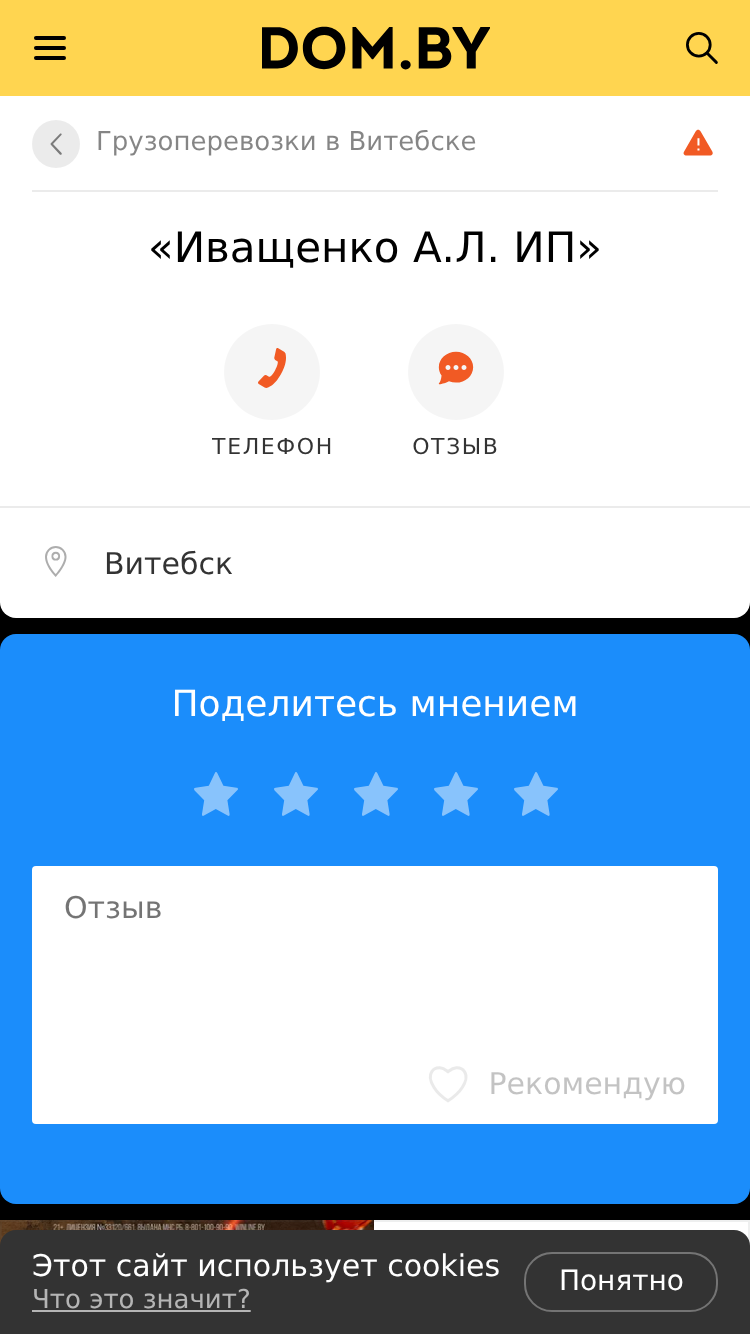This screenshot has width=750, height=1334.
Task: Open the hamburger menu
Action: [x=50, y=48]
